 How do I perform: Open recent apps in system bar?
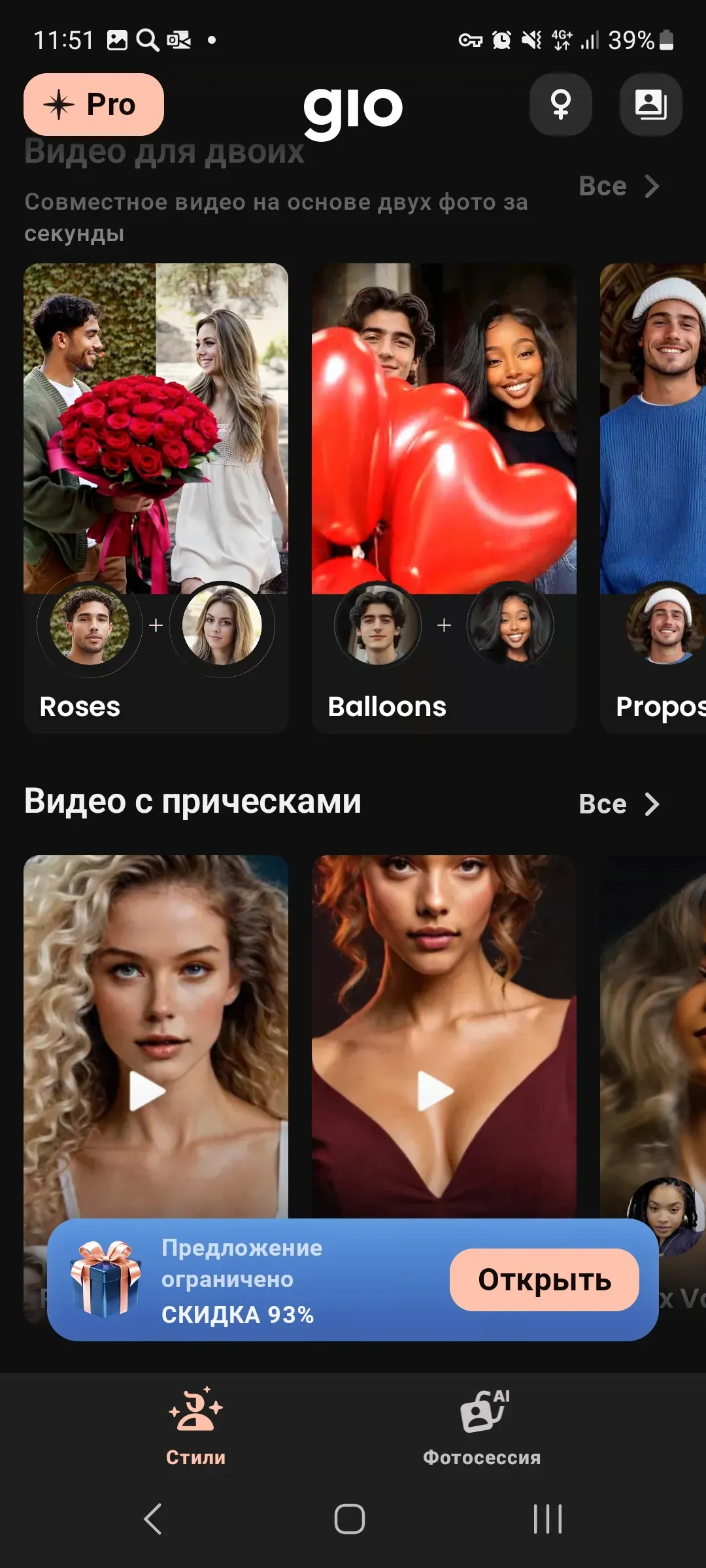tap(547, 1518)
